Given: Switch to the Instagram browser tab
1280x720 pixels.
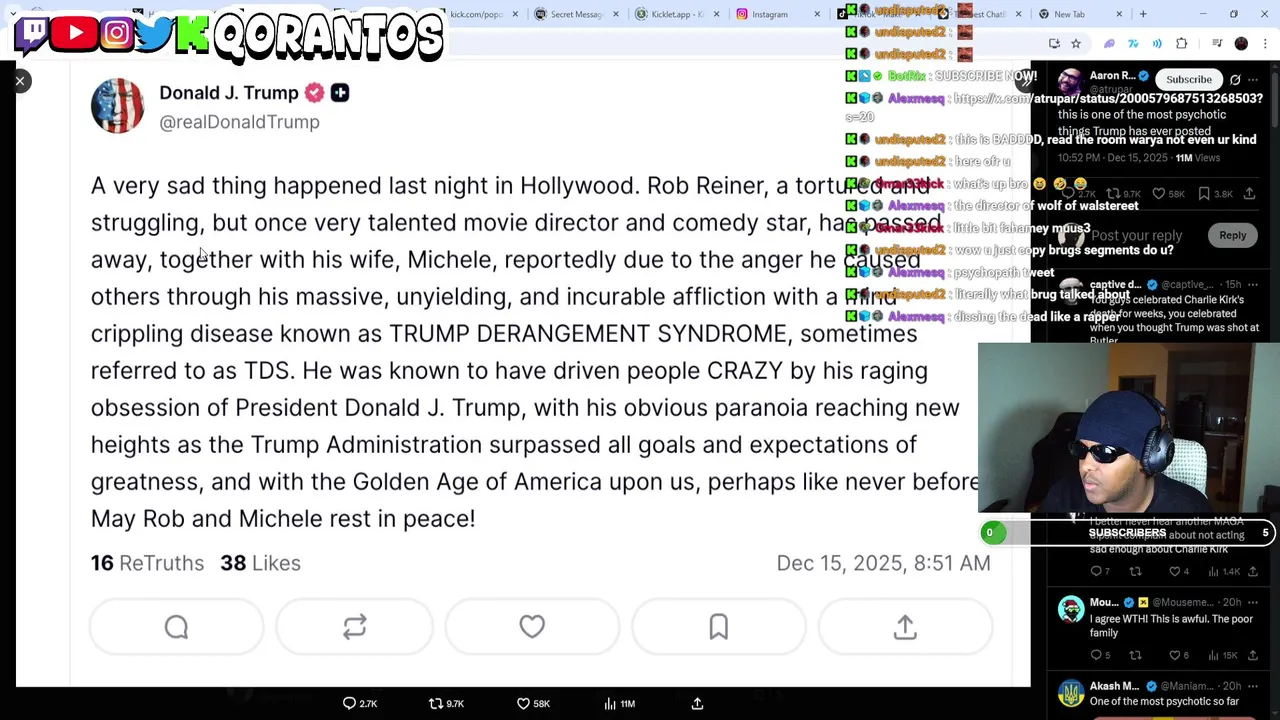Looking at the screenshot, I should pos(769,14).
